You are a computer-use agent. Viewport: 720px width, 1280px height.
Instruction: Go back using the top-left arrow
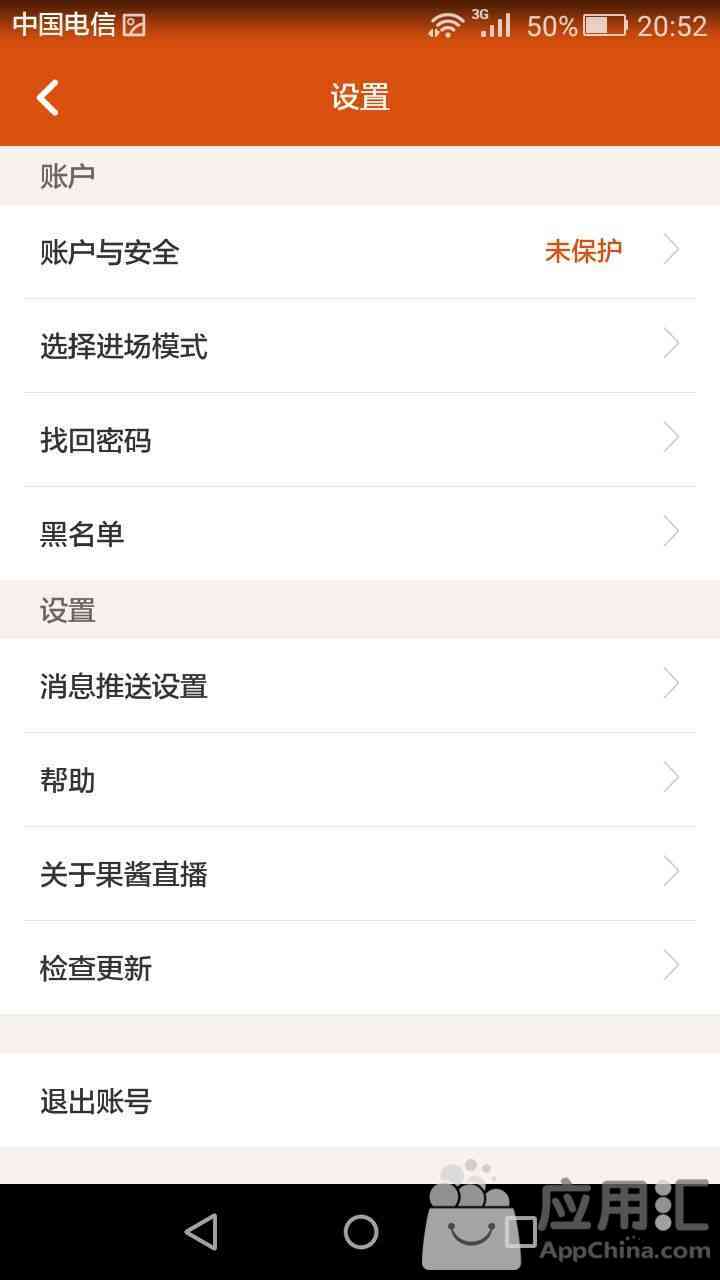[x=47, y=97]
